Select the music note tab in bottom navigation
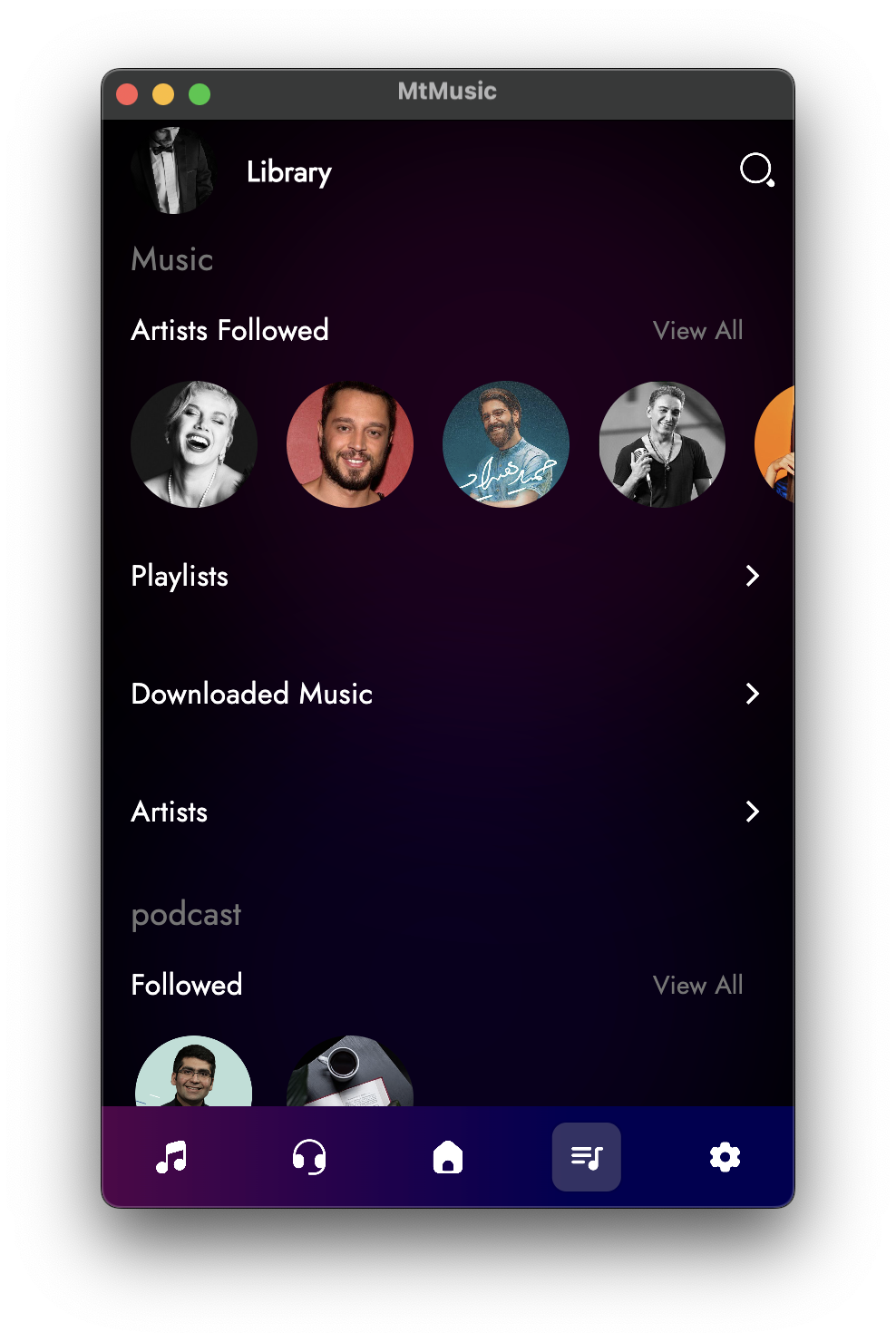 click(172, 1156)
